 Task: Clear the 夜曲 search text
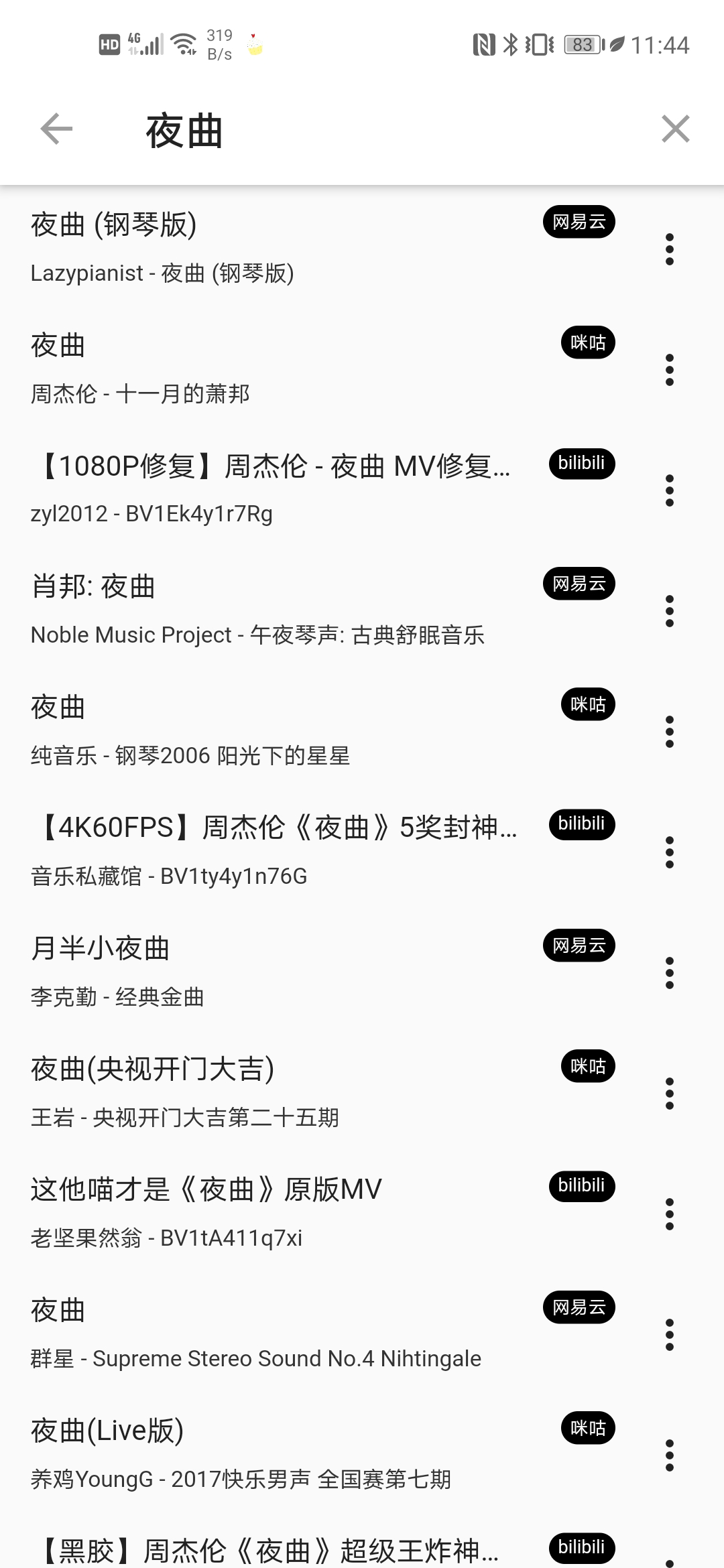click(675, 129)
